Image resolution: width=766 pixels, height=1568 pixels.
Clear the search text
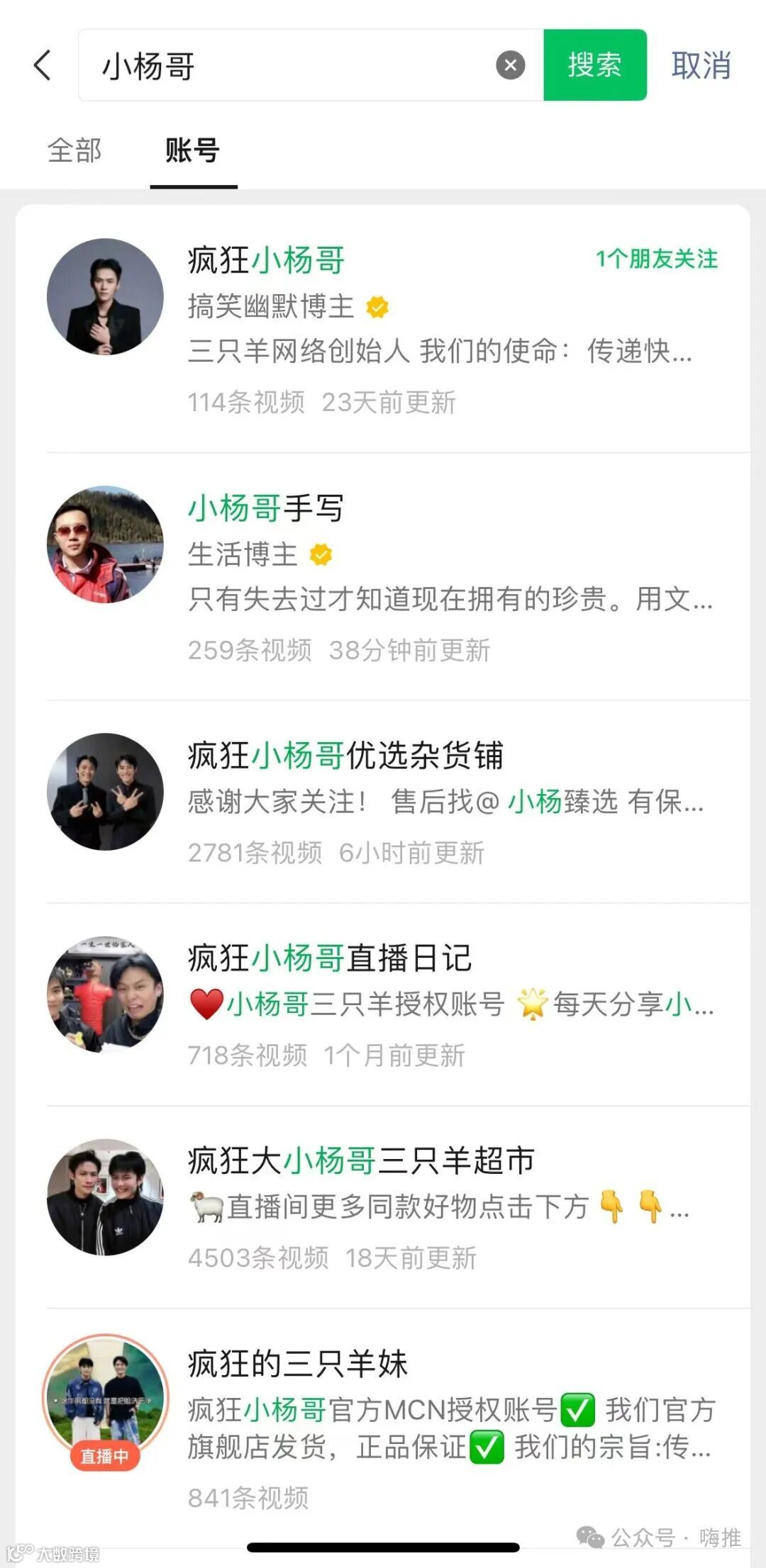pos(510,65)
